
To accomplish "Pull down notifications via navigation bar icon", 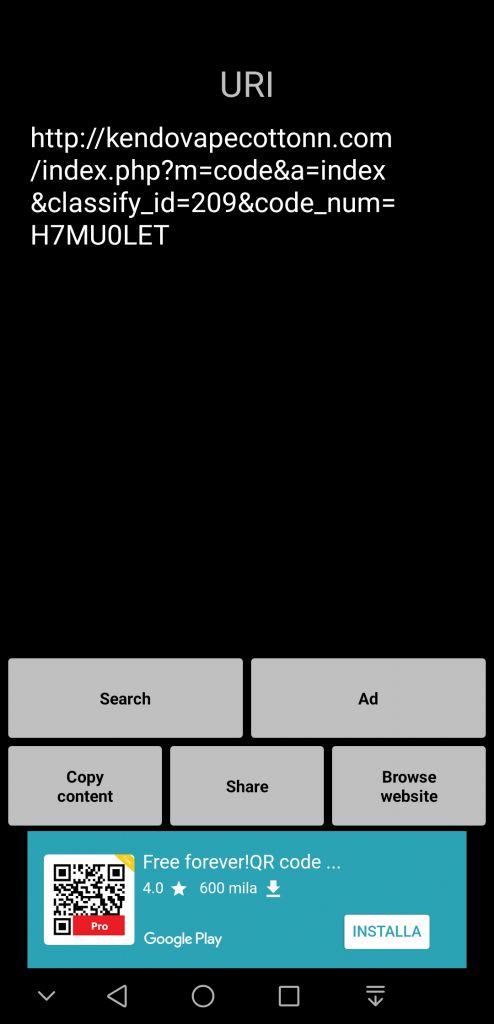I will tap(375, 996).
